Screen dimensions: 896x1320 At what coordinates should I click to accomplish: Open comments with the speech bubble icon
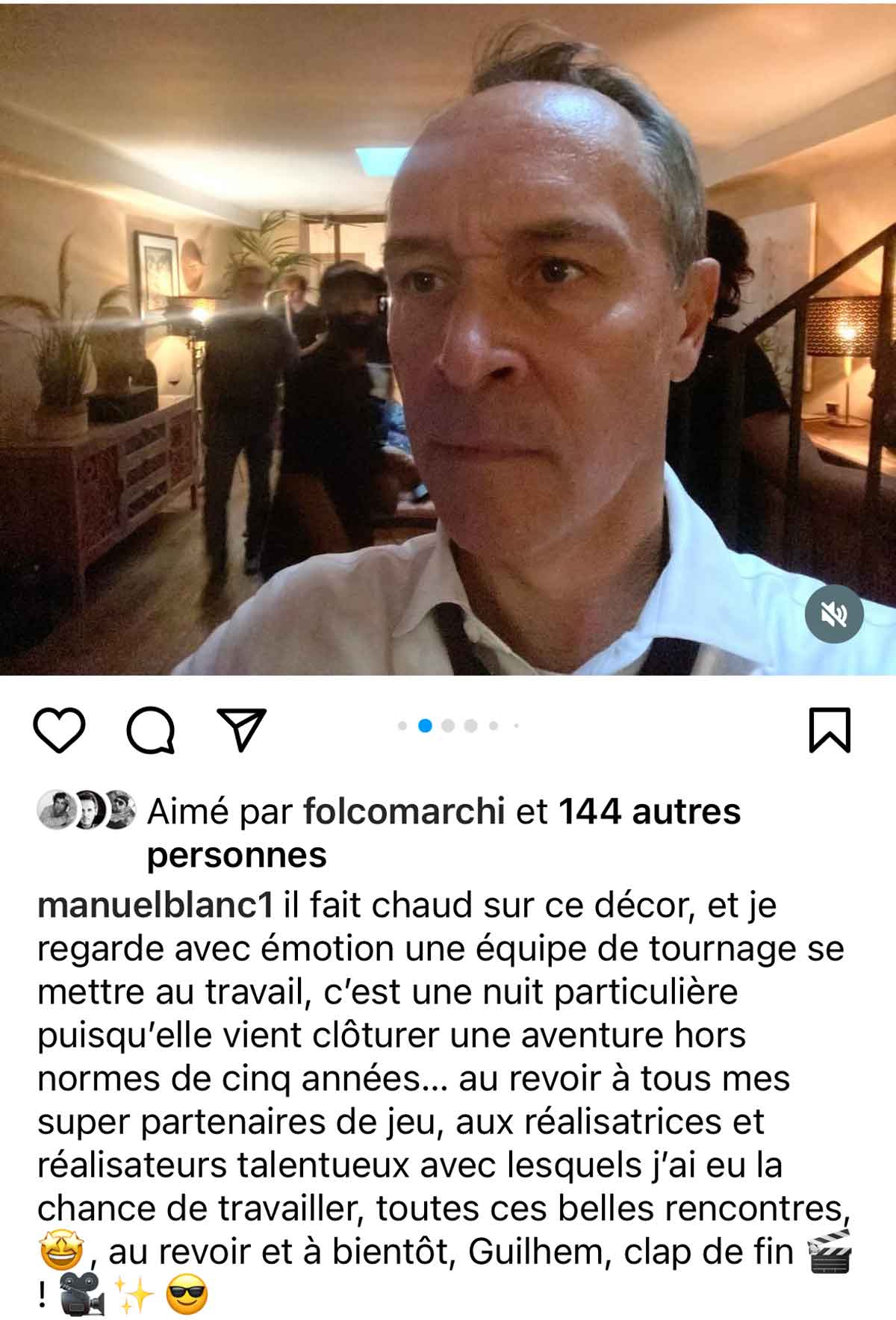150,730
